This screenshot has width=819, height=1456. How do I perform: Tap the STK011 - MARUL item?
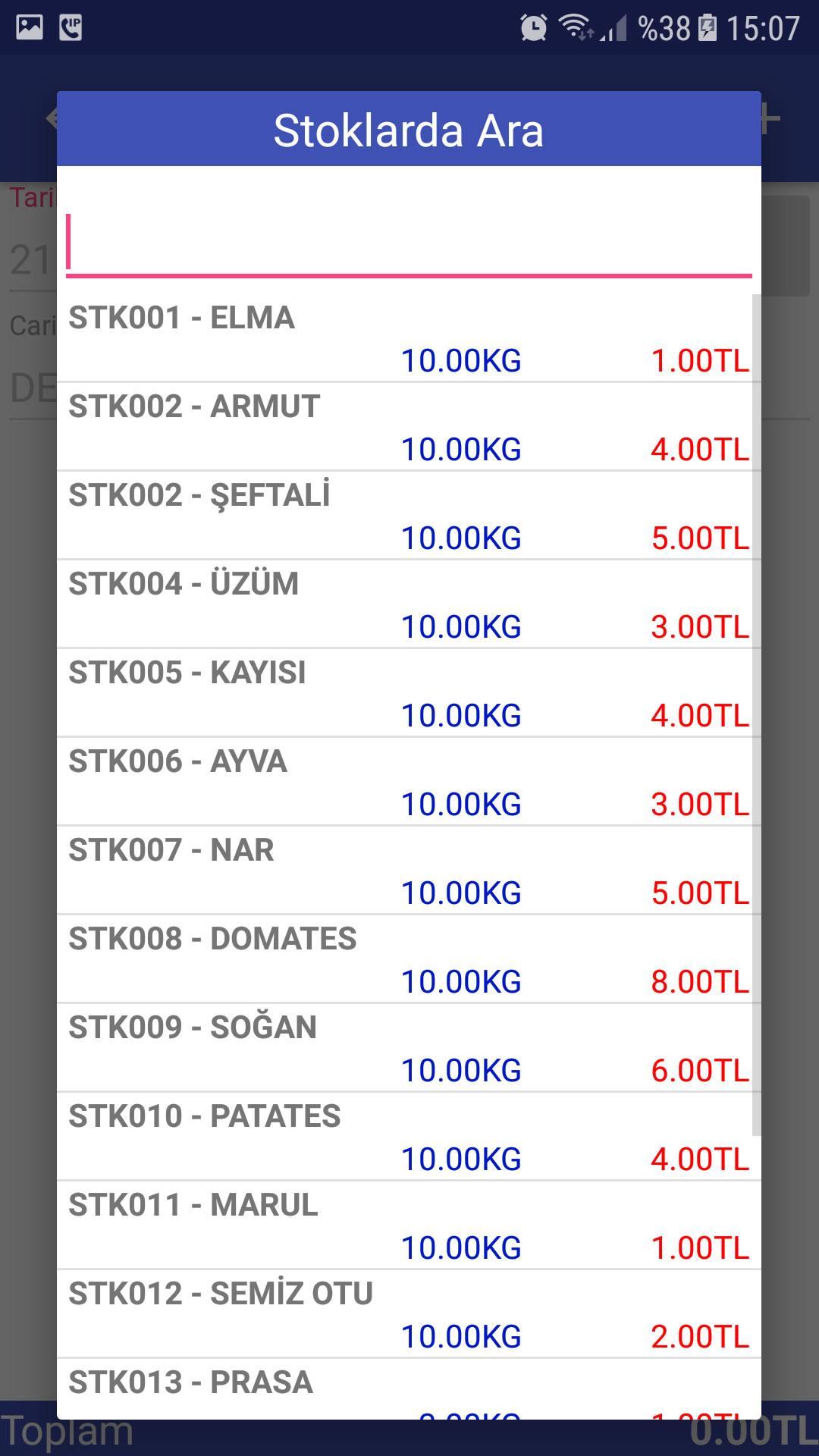coord(409,1225)
